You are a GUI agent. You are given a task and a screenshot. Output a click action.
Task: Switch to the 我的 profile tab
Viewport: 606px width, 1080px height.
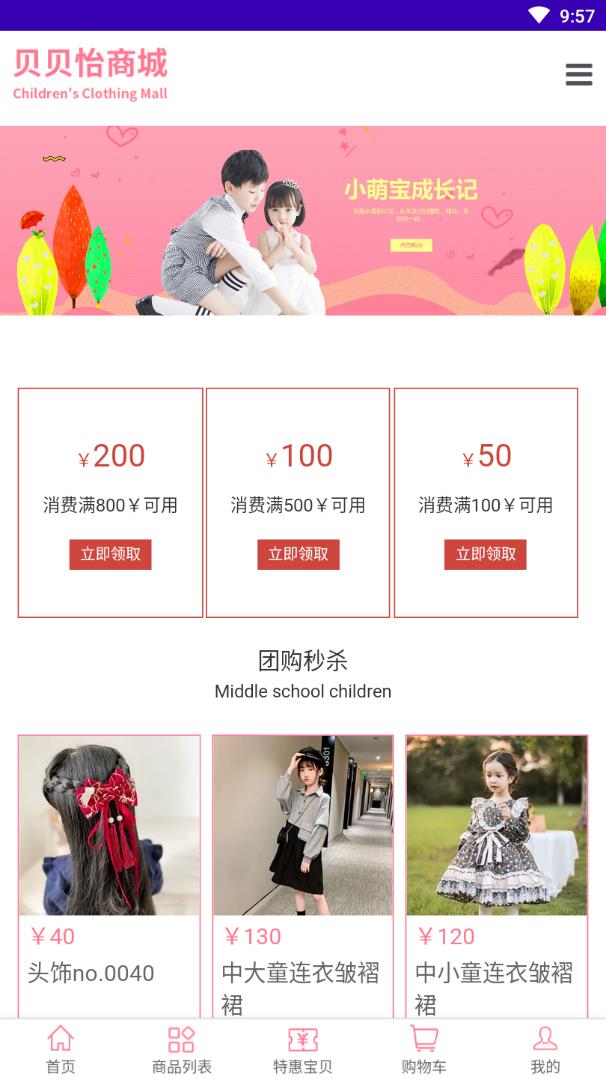click(x=545, y=1049)
